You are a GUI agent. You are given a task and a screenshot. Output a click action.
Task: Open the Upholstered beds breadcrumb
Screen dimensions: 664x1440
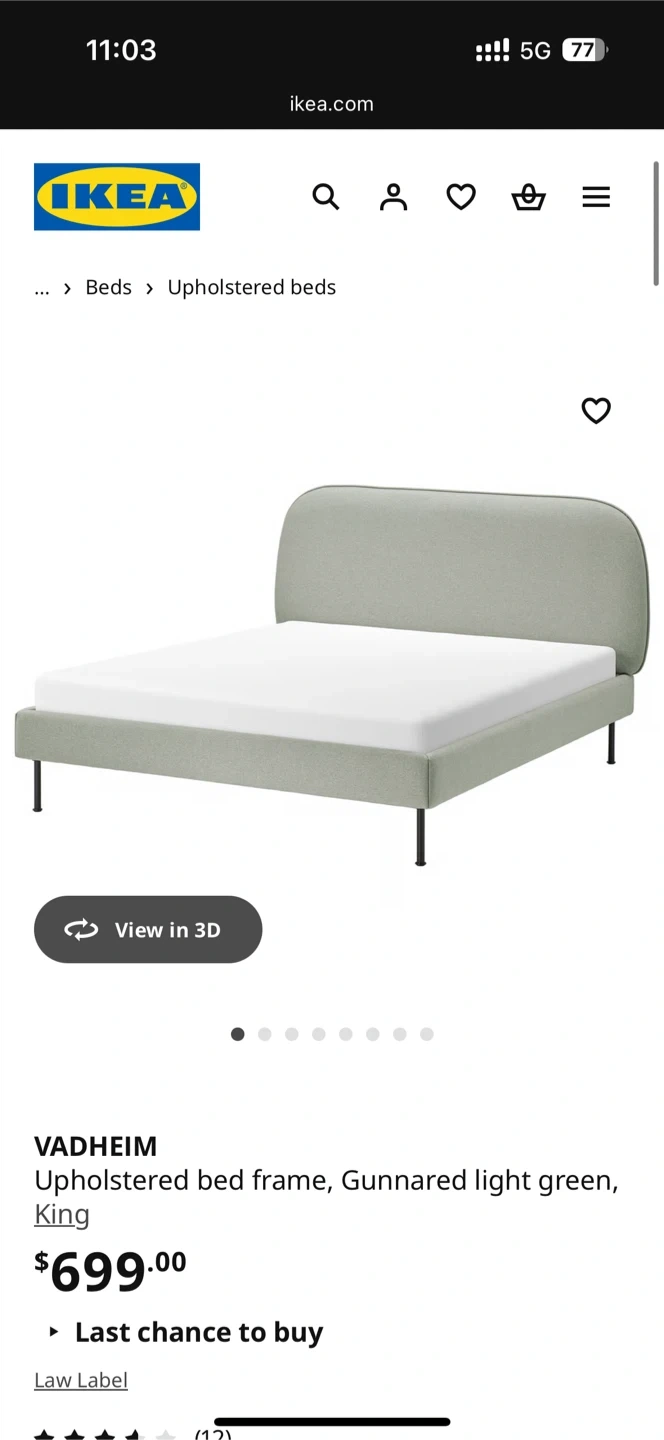pos(251,287)
